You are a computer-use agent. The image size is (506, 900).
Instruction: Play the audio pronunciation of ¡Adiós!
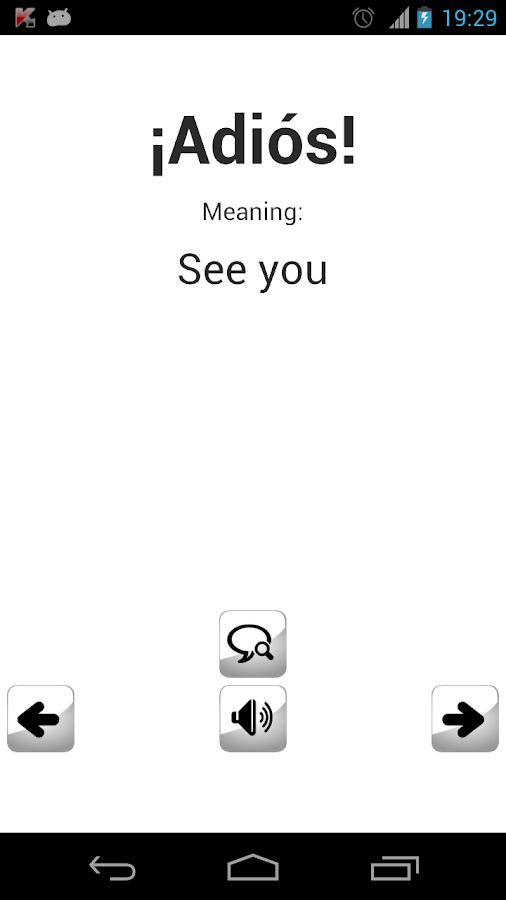point(252,718)
